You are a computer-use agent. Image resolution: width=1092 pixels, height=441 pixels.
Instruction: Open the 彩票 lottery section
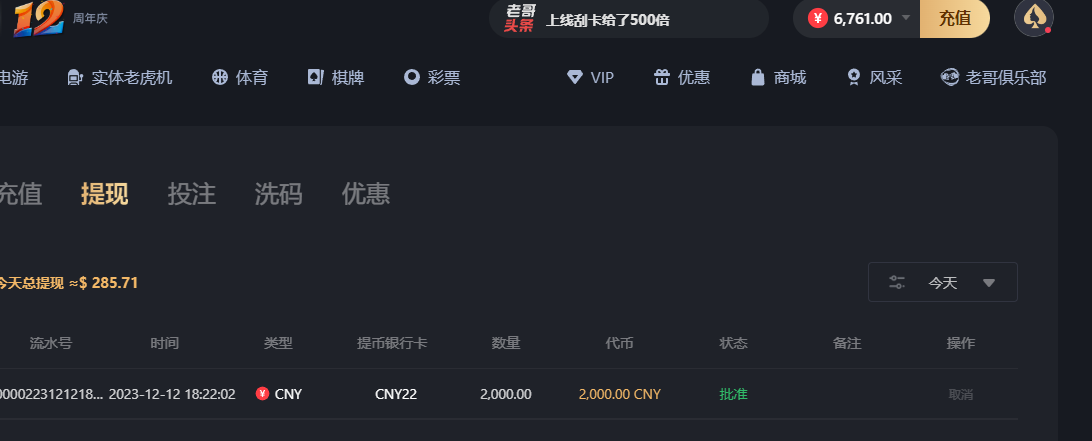coord(432,77)
